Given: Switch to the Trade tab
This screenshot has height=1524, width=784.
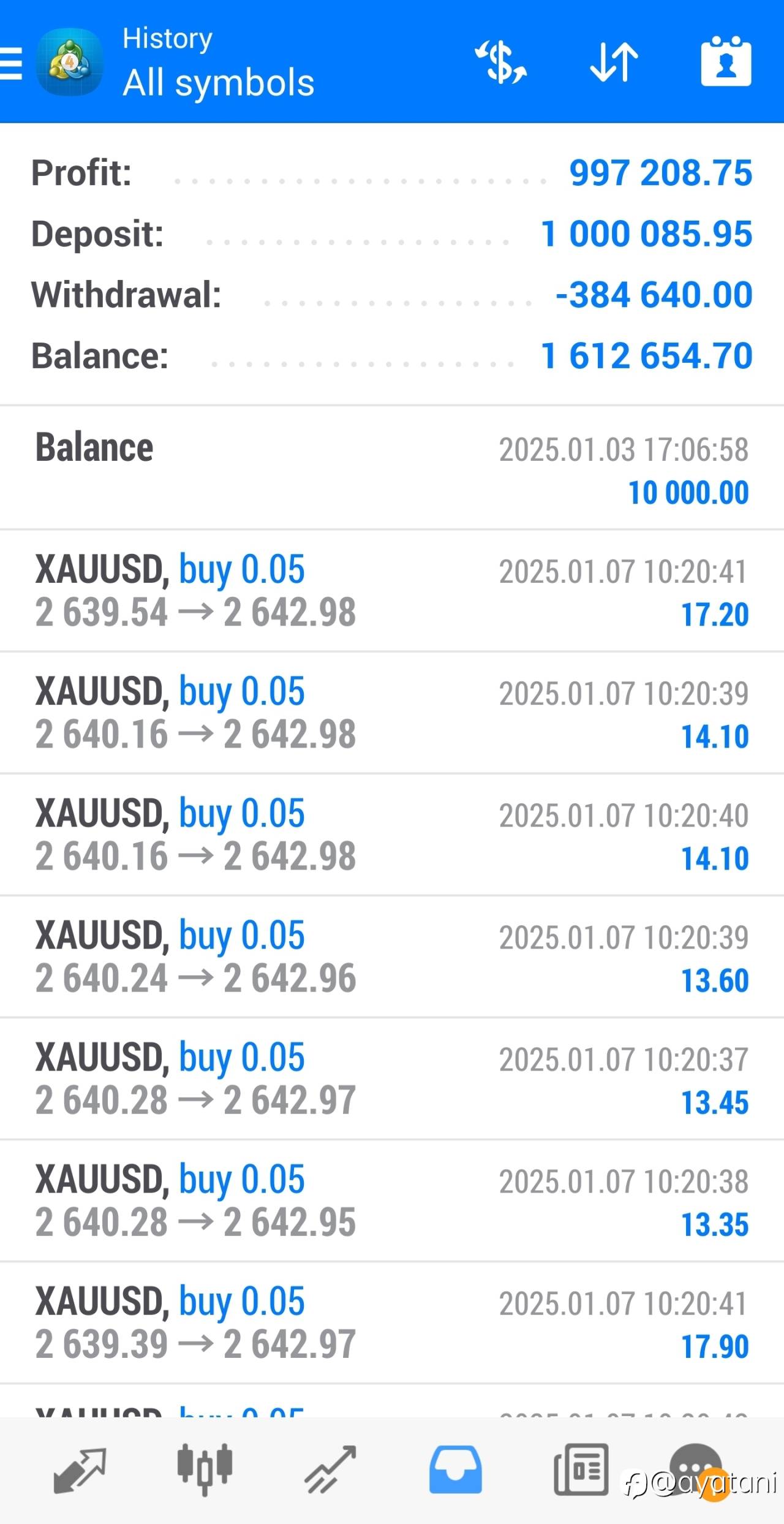Looking at the screenshot, I should coord(331,1470).
